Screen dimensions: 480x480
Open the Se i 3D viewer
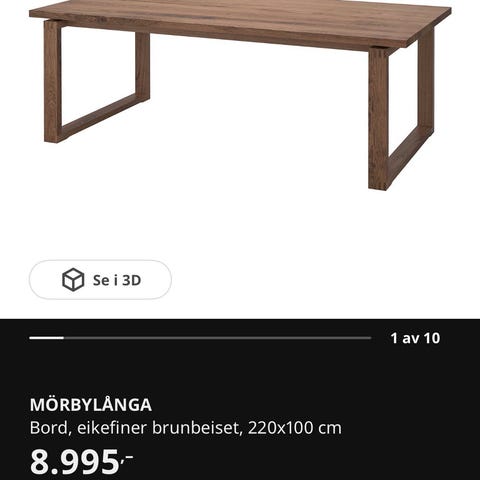pyautogui.click(x=100, y=280)
